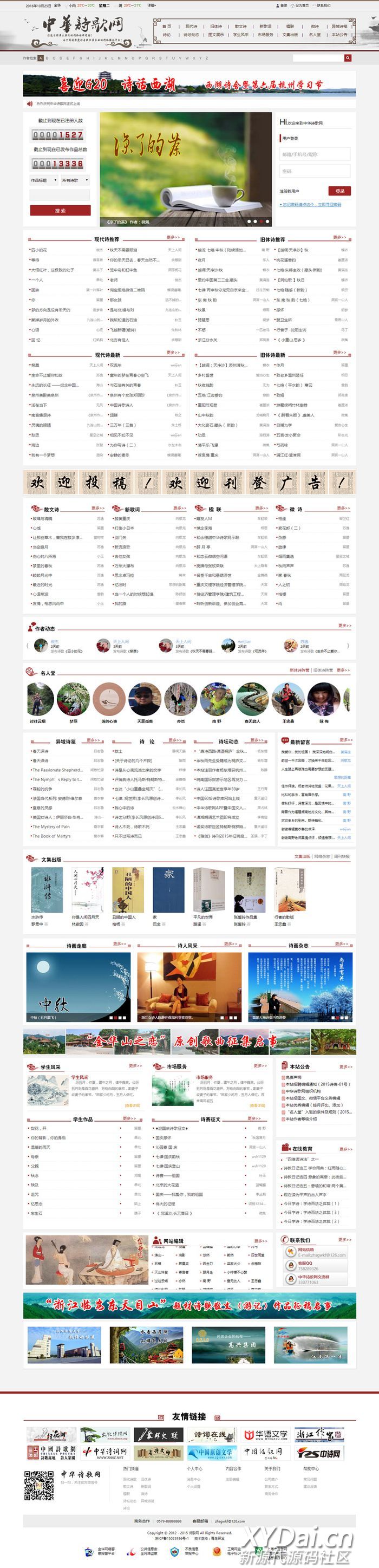Focus the header author search box
379x1568 pixels.
tap(318, 58)
